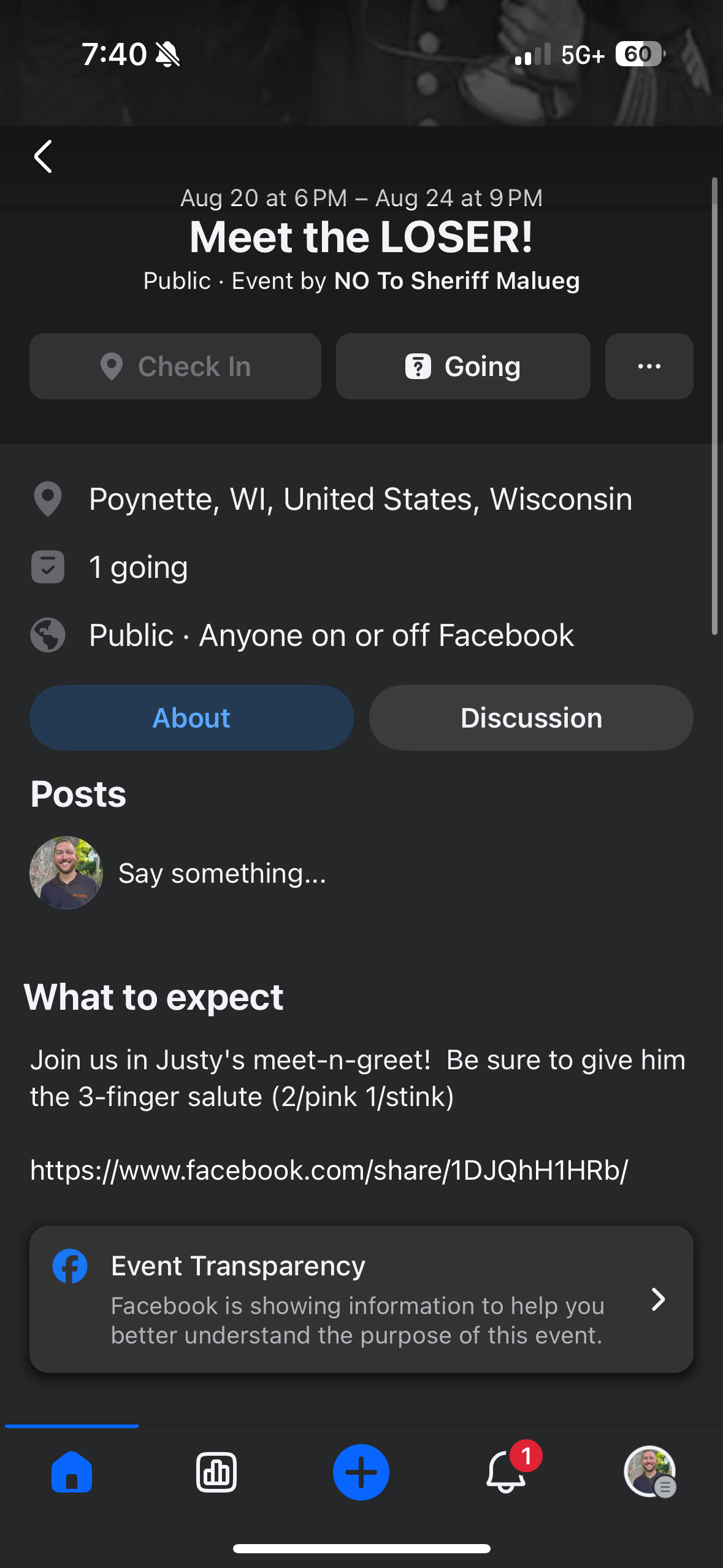Open the notifications bell
This screenshot has width=723, height=1568.
point(507,1472)
